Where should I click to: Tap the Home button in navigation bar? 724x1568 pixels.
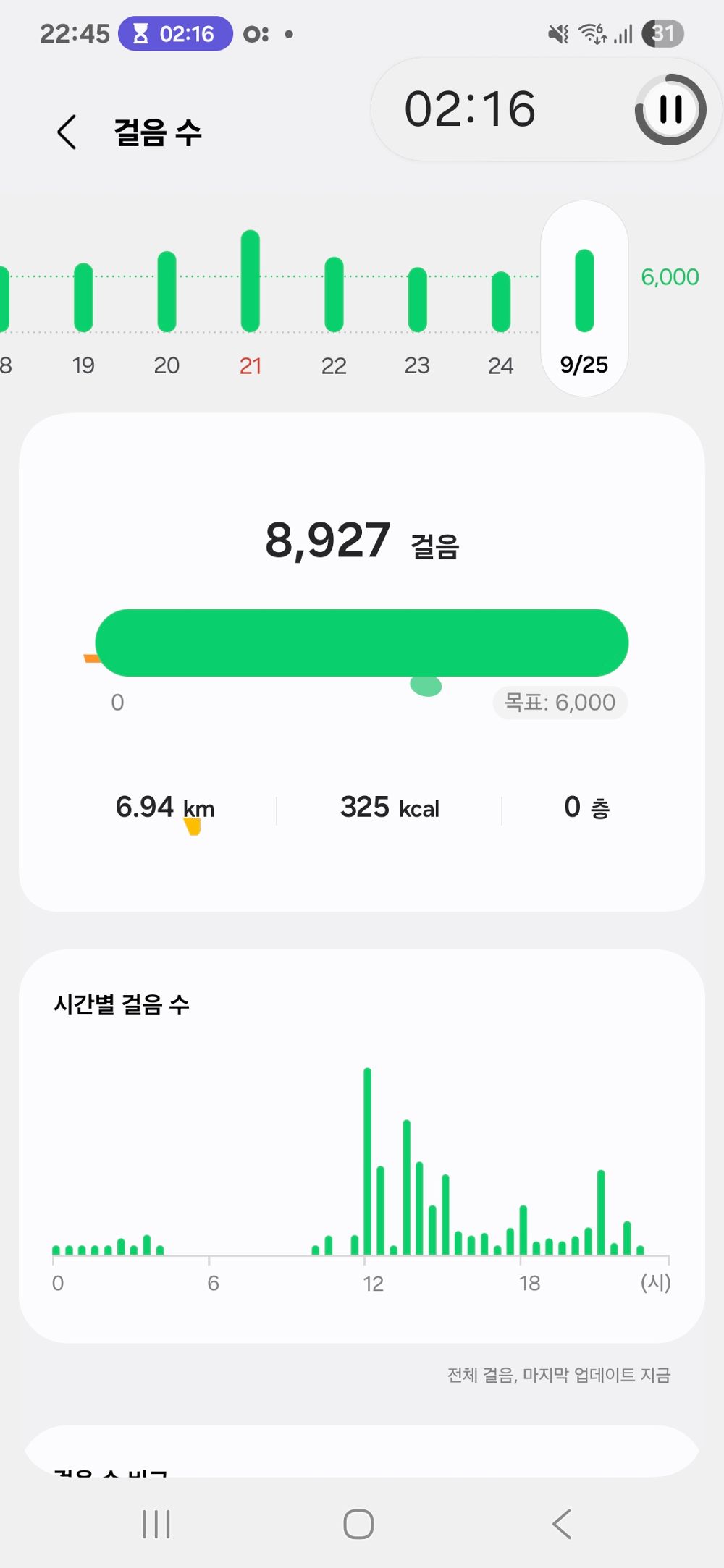pyautogui.click(x=355, y=1524)
